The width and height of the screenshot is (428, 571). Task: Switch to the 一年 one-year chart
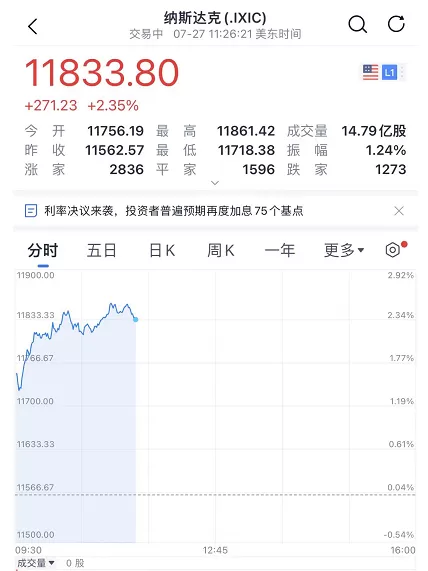pyautogui.click(x=279, y=251)
